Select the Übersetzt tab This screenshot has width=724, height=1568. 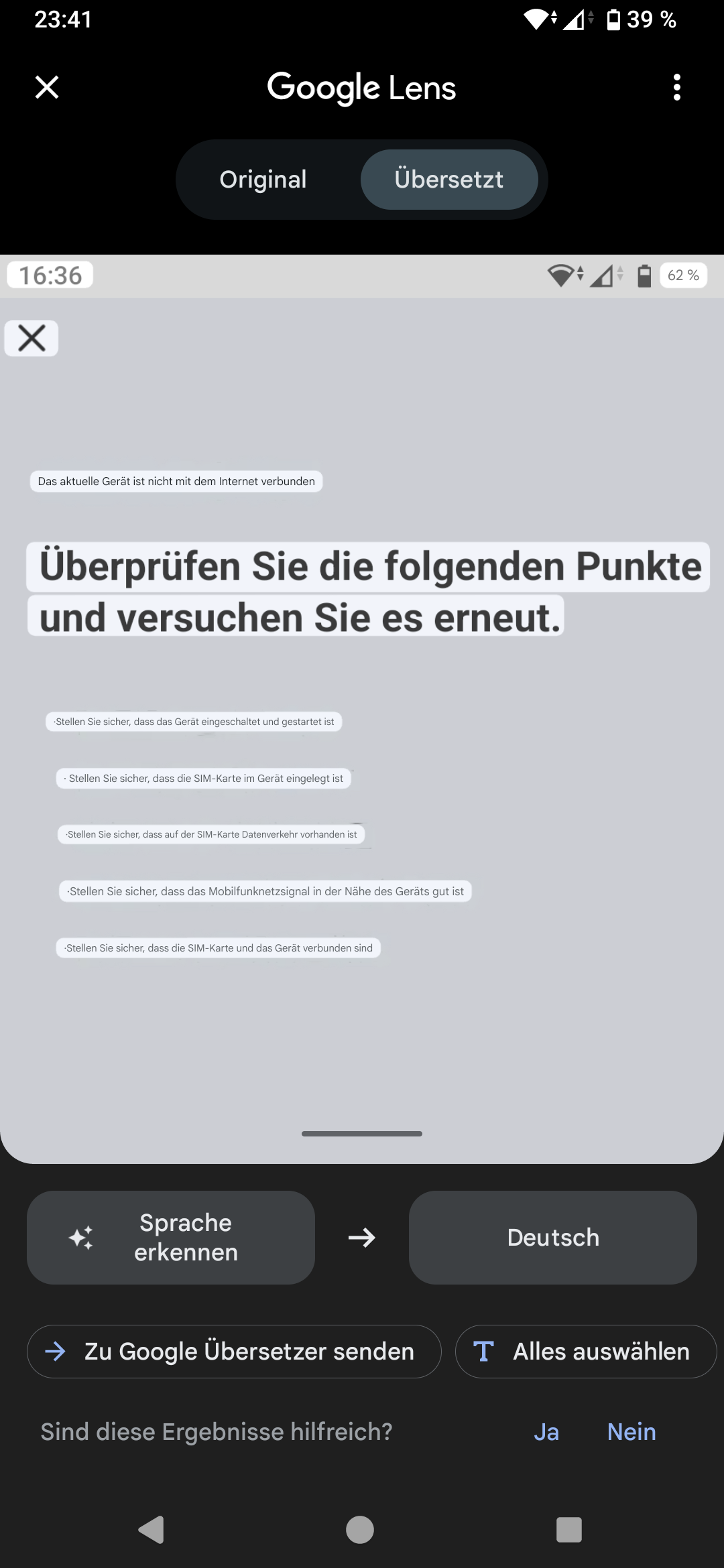click(x=448, y=180)
